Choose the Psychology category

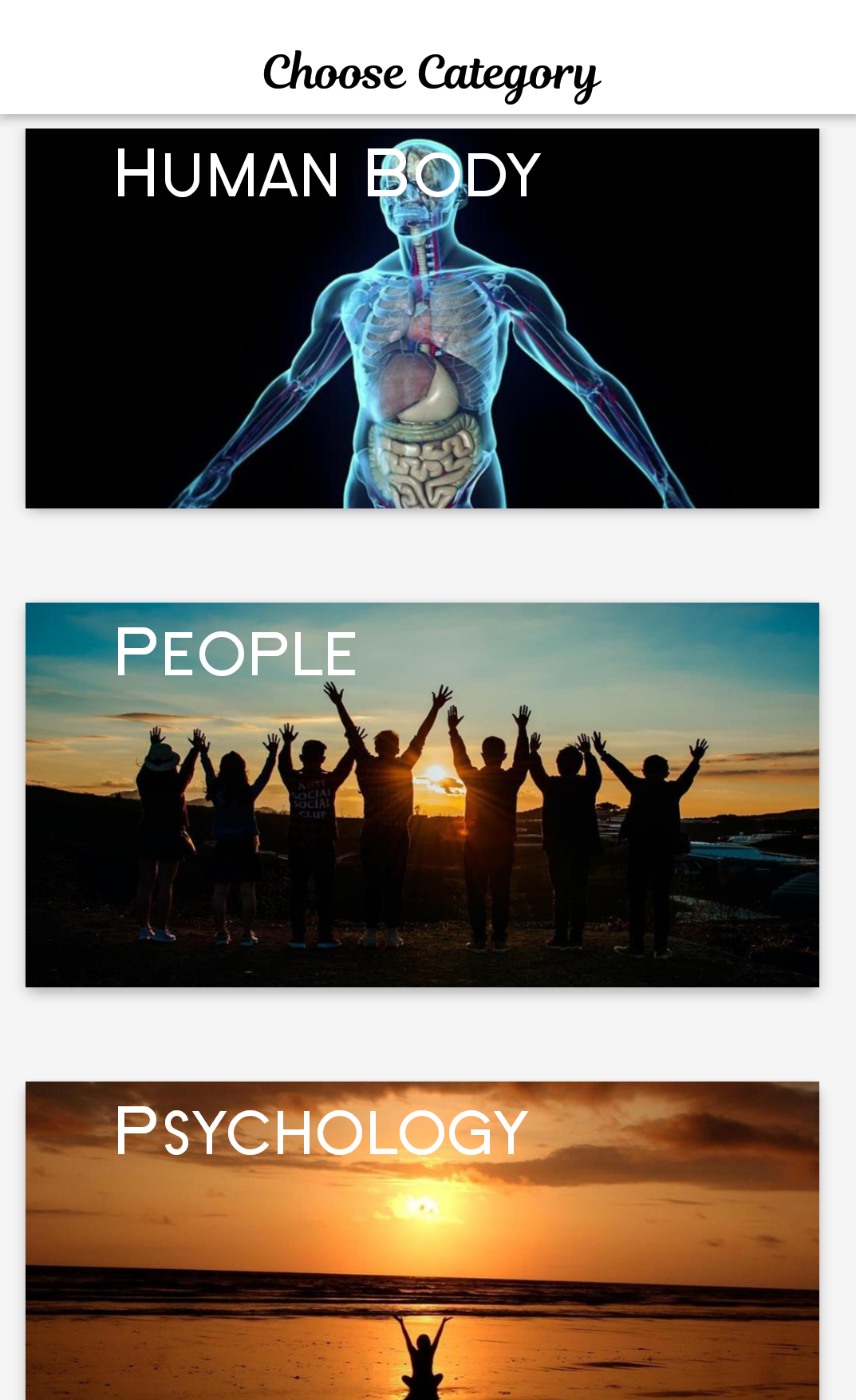click(422, 1240)
